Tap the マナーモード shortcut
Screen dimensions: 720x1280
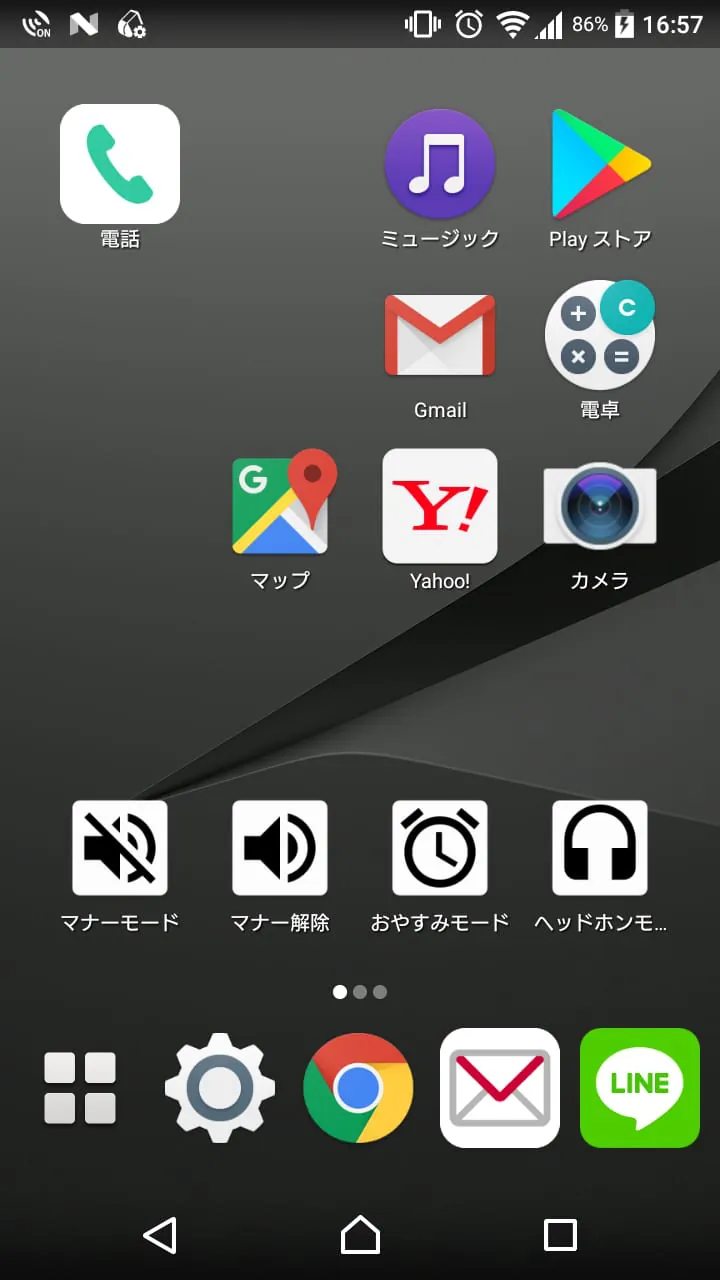(120, 848)
